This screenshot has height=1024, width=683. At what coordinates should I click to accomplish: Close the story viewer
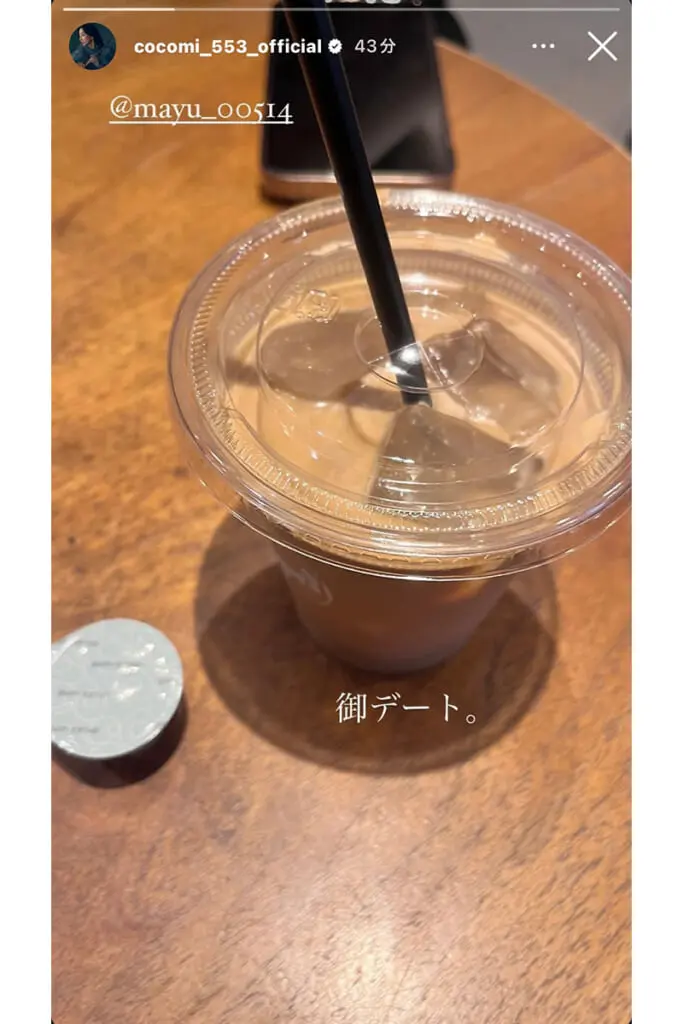[602, 46]
